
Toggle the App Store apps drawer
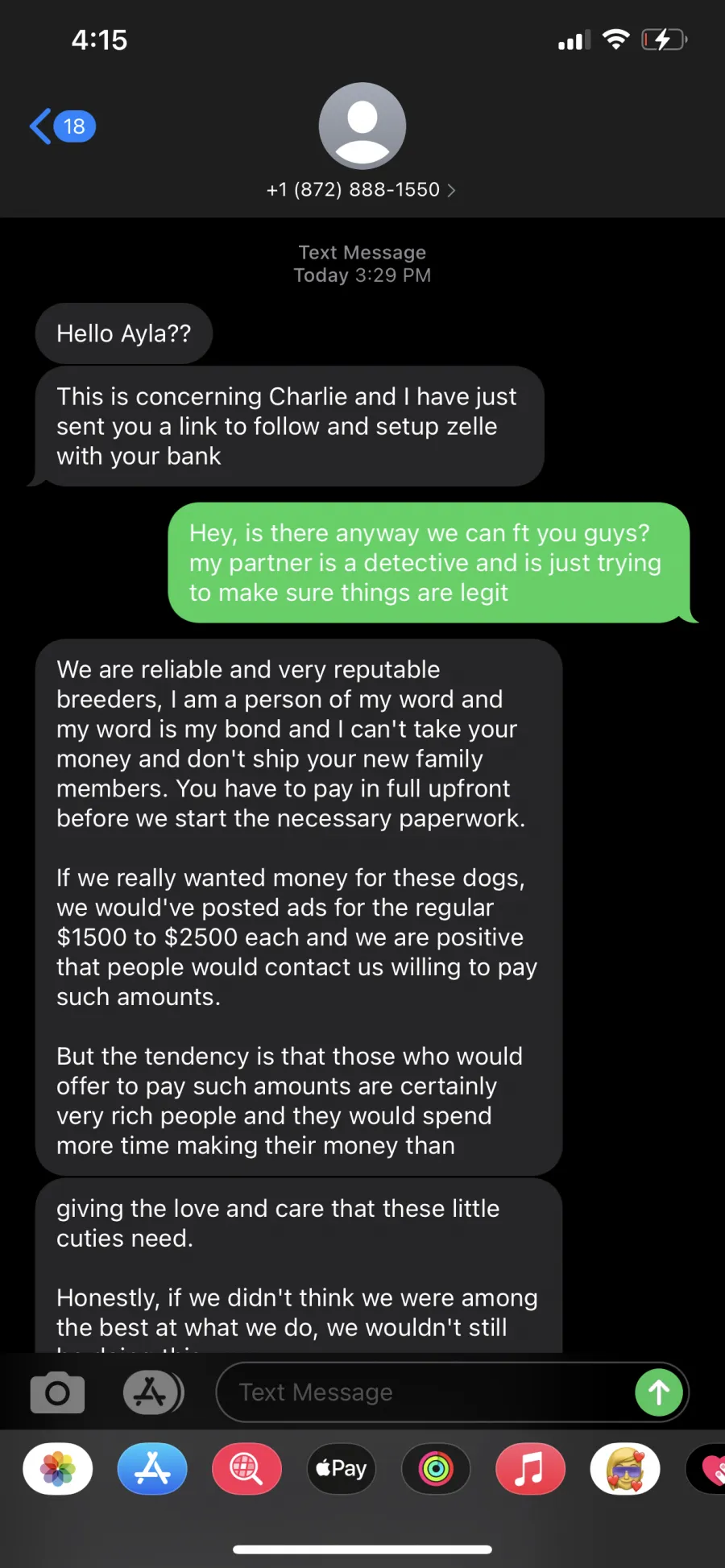tap(152, 1392)
